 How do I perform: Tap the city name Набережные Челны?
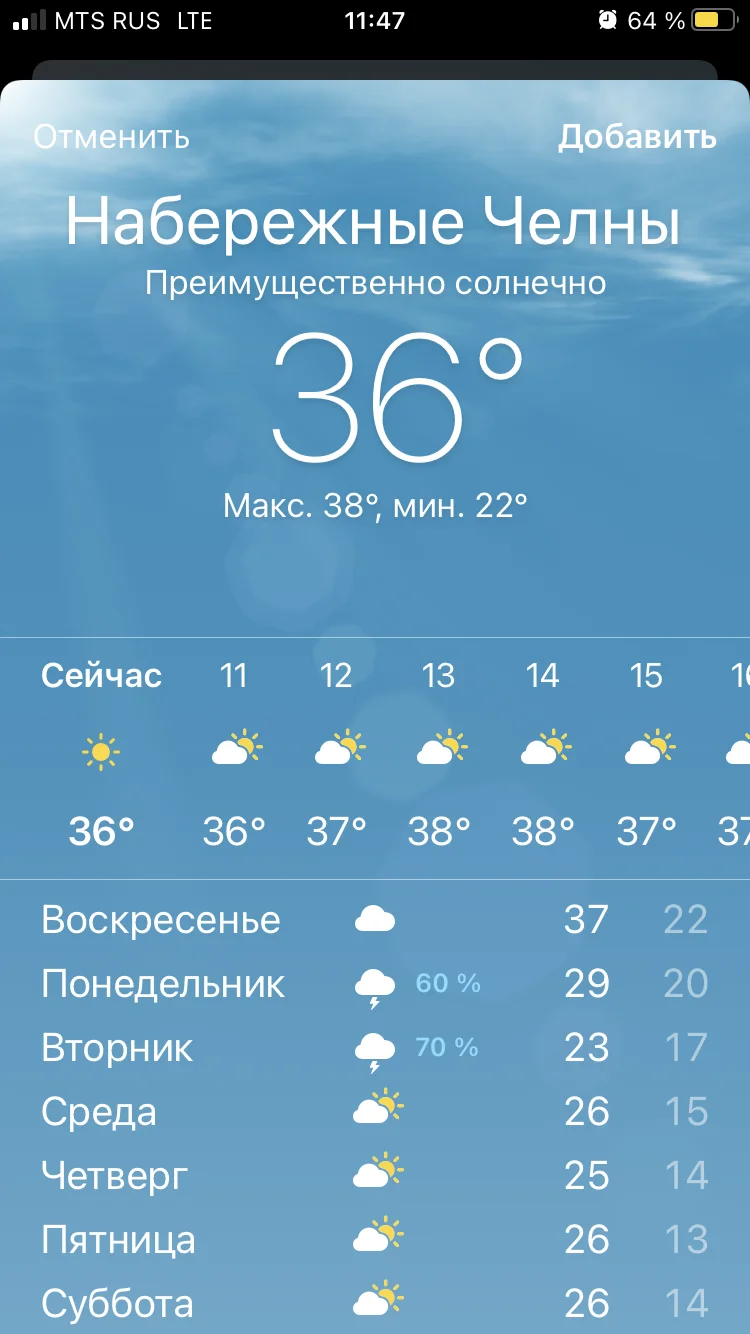(375, 222)
